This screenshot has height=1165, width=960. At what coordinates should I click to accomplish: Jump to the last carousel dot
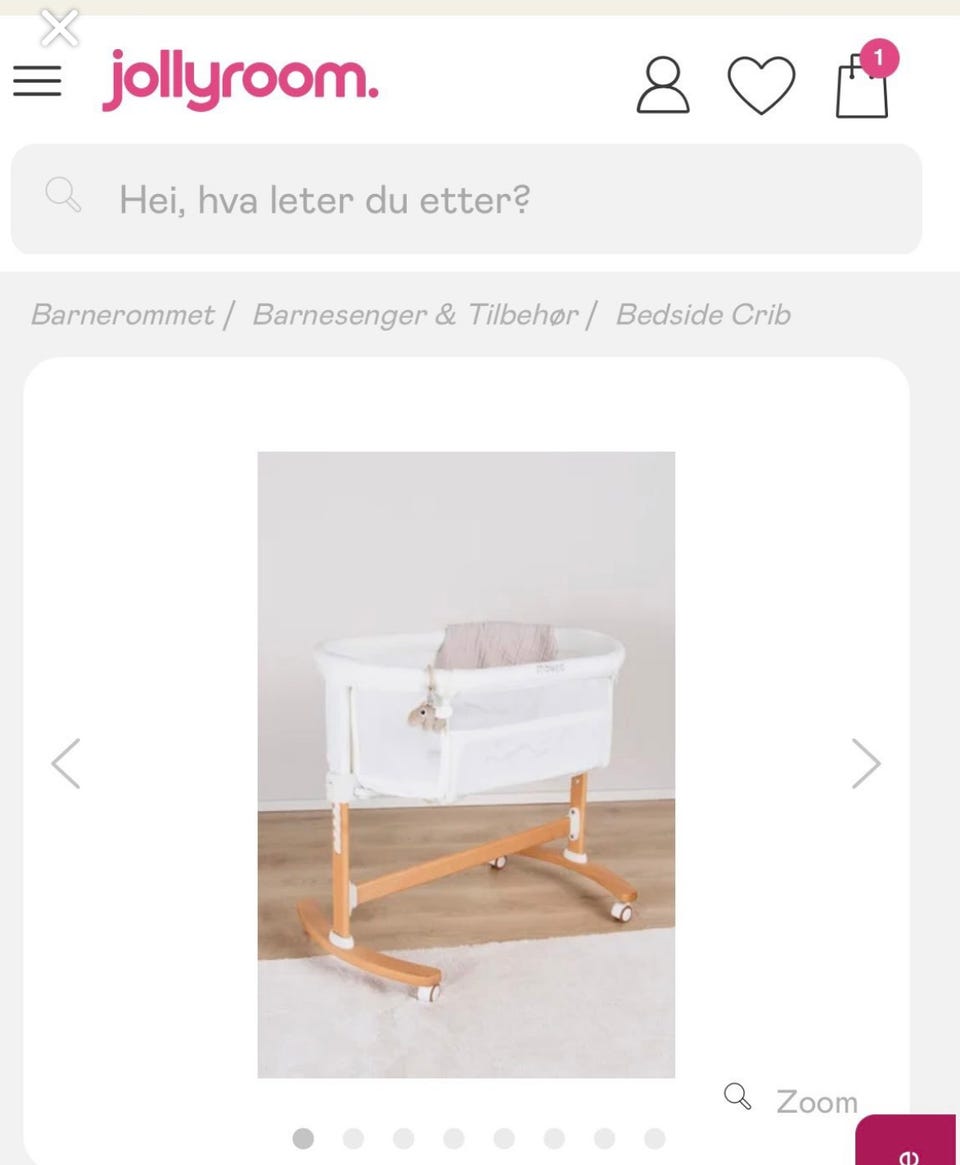[656, 1138]
